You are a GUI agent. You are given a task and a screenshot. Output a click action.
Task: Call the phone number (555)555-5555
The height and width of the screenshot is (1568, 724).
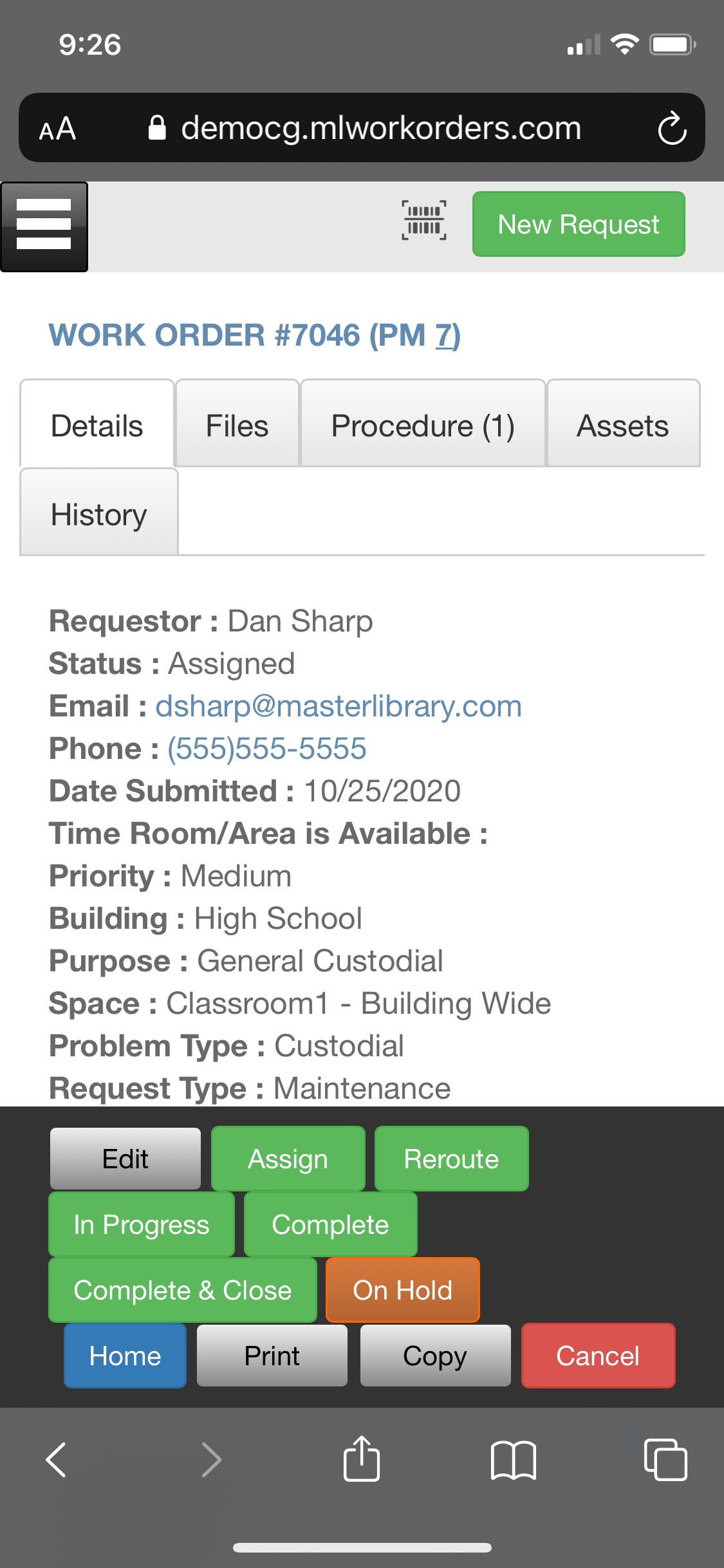[266, 749]
